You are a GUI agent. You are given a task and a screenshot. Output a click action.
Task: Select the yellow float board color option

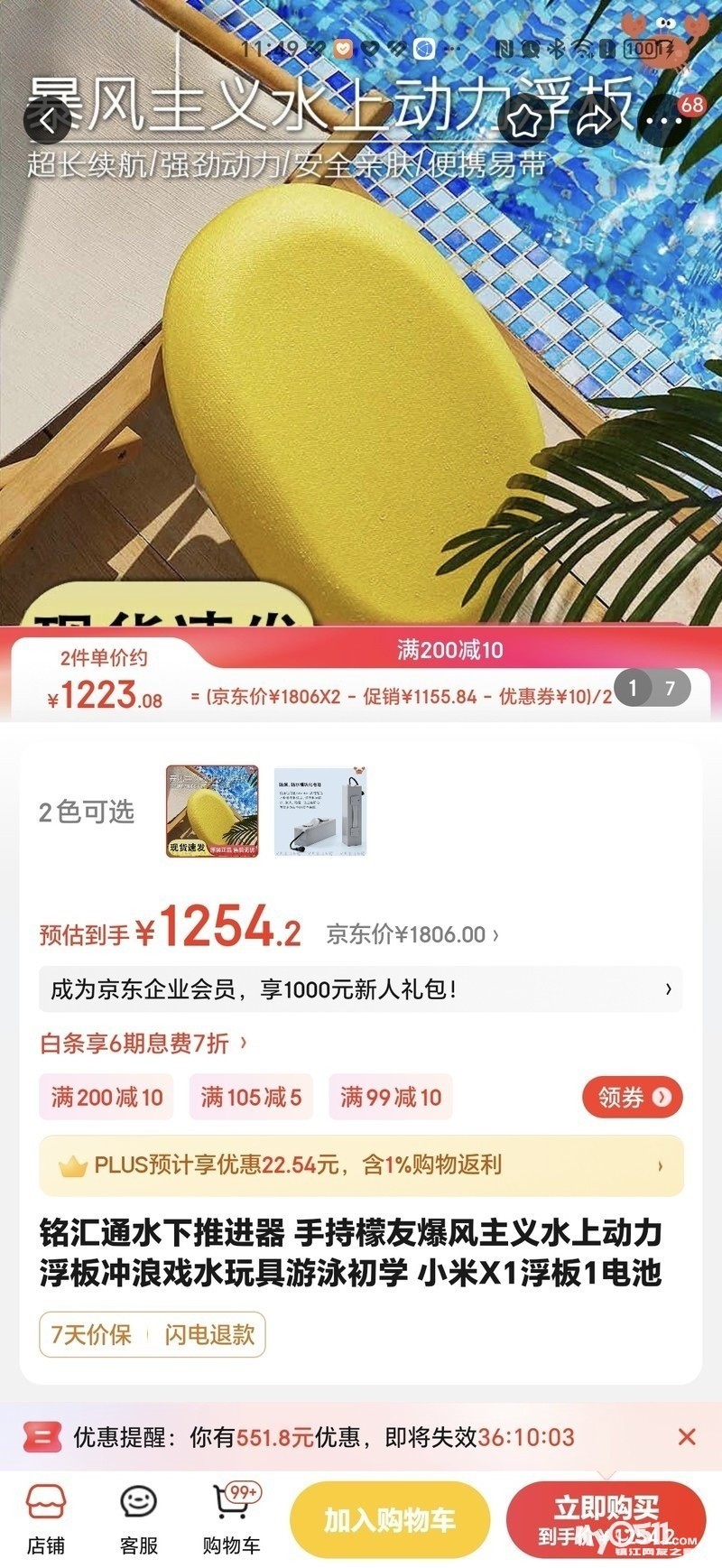pos(212,811)
